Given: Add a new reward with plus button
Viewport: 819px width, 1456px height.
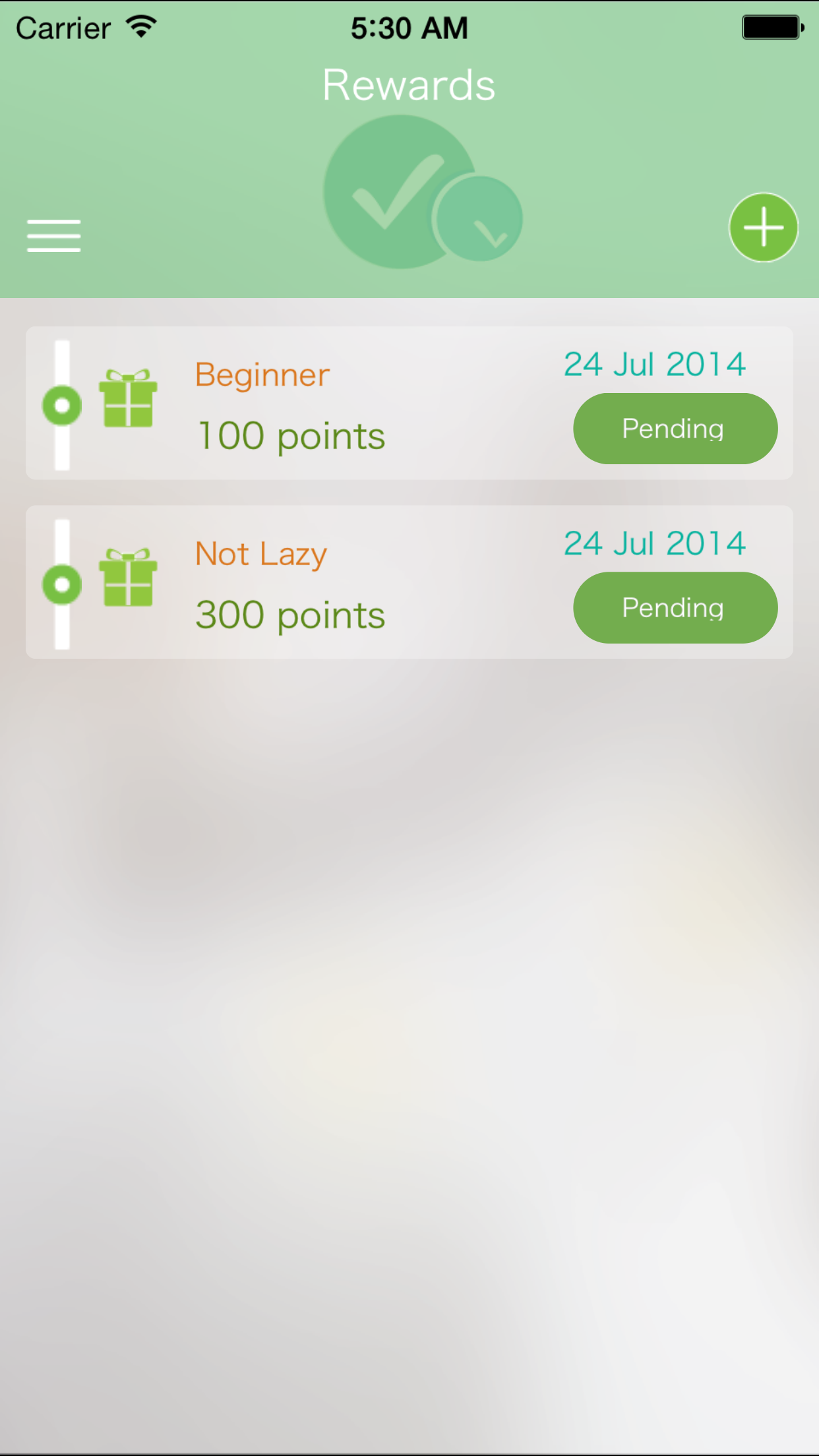Looking at the screenshot, I should click(x=763, y=228).
